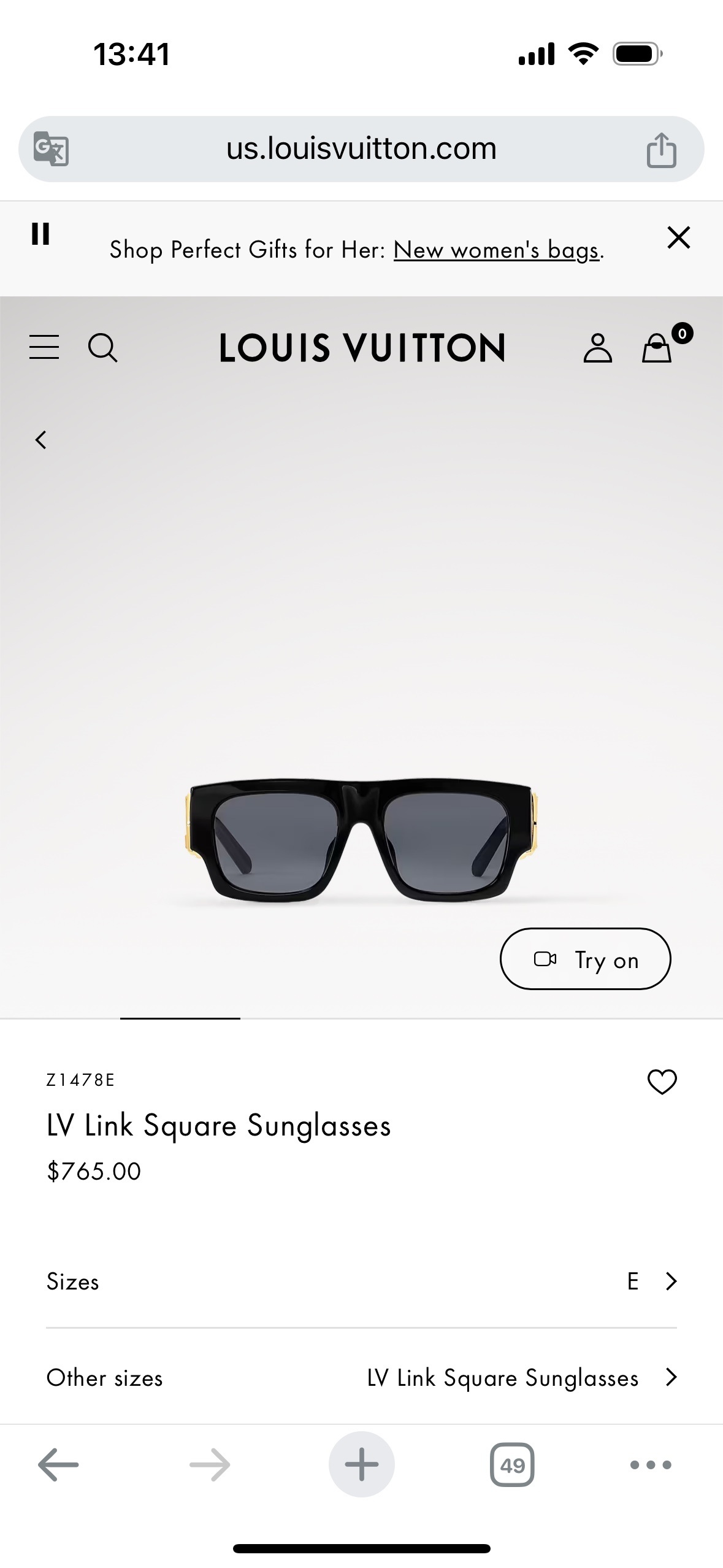This screenshot has width=723, height=1568.
Task: Show the 49 open tabs
Action: pyautogui.click(x=512, y=1465)
